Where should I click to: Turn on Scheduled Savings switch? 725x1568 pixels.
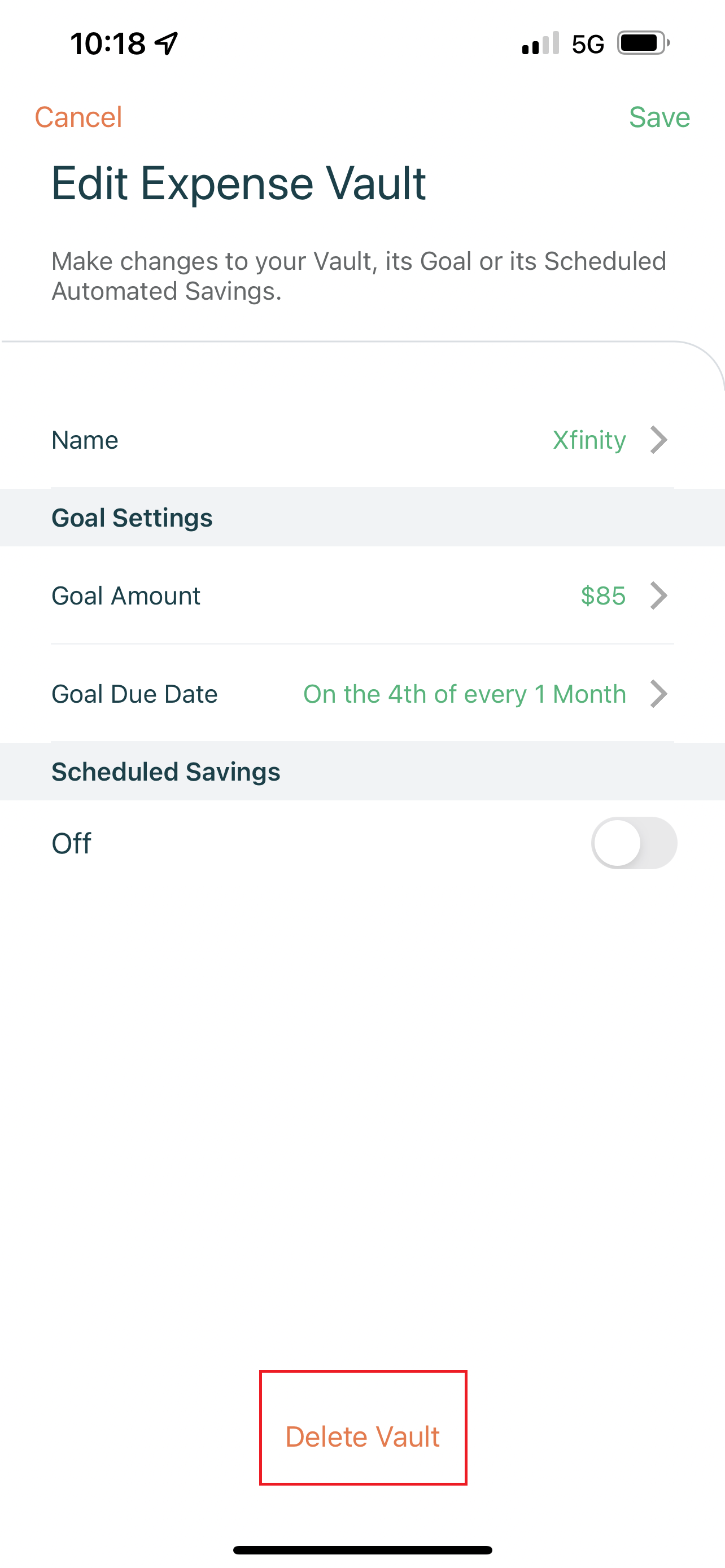634,843
